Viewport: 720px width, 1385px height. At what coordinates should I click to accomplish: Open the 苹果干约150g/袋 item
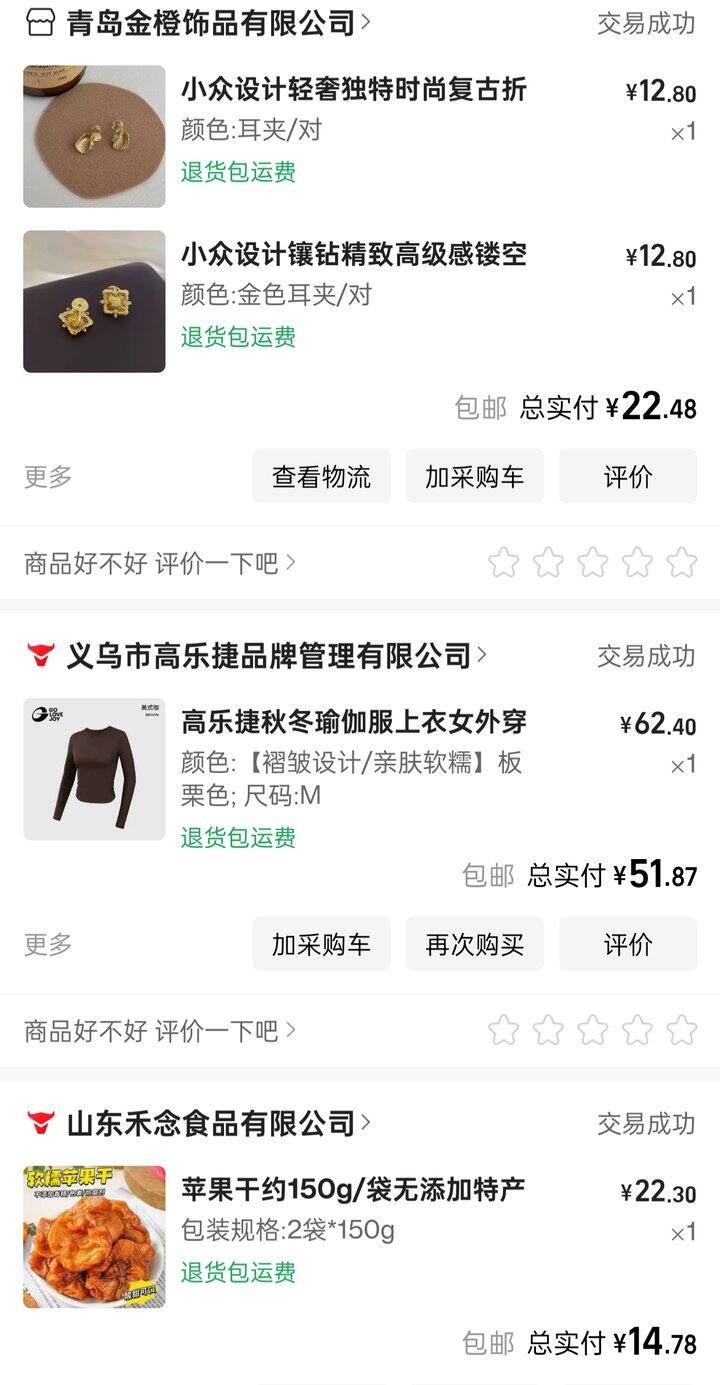(x=353, y=1191)
